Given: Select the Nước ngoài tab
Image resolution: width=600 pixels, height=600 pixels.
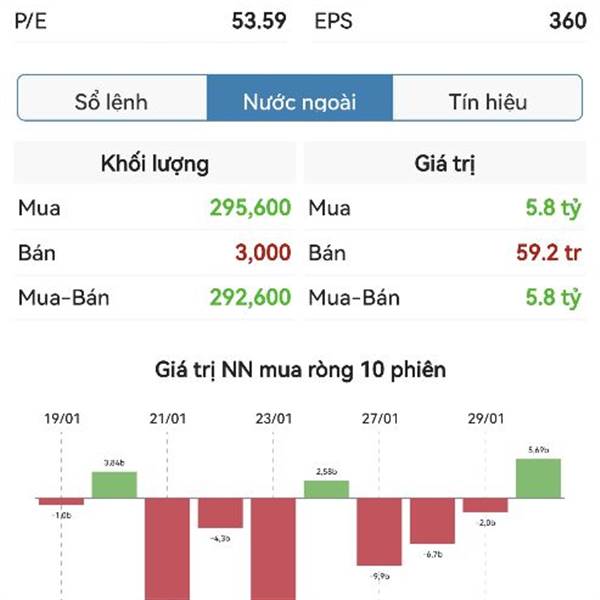Looking at the screenshot, I should tap(300, 100).
